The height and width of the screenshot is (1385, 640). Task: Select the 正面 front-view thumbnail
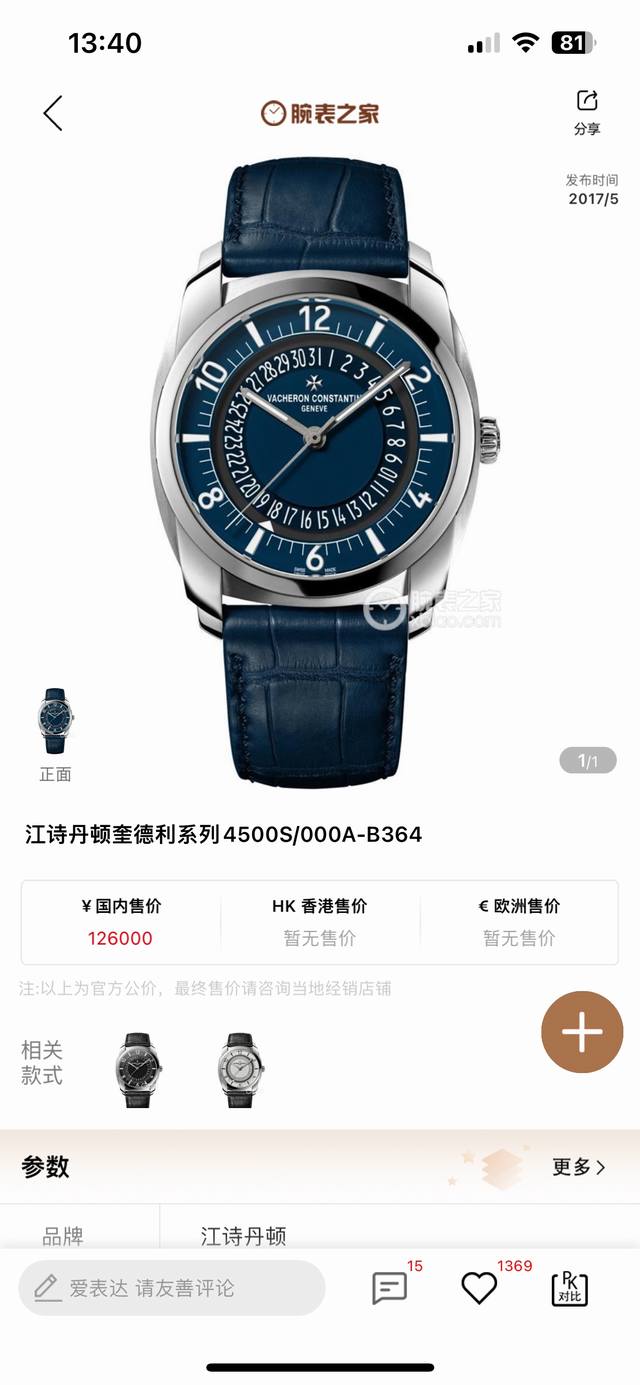pyautogui.click(x=56, y=722)
